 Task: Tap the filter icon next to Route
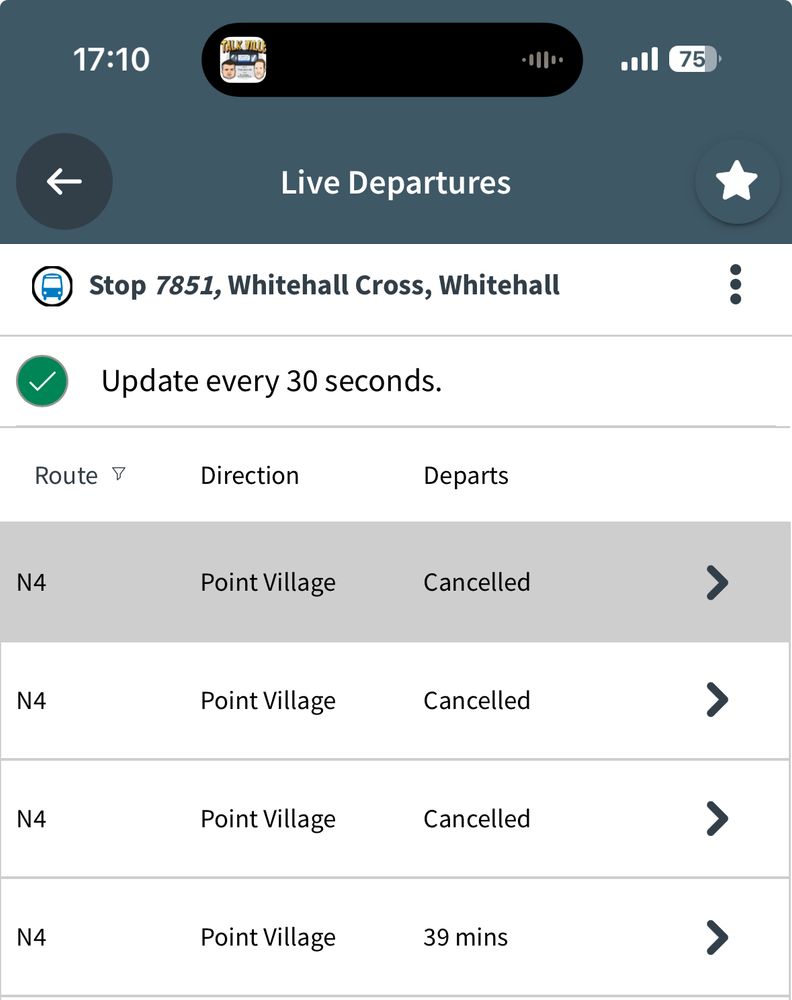click(118, 474)
